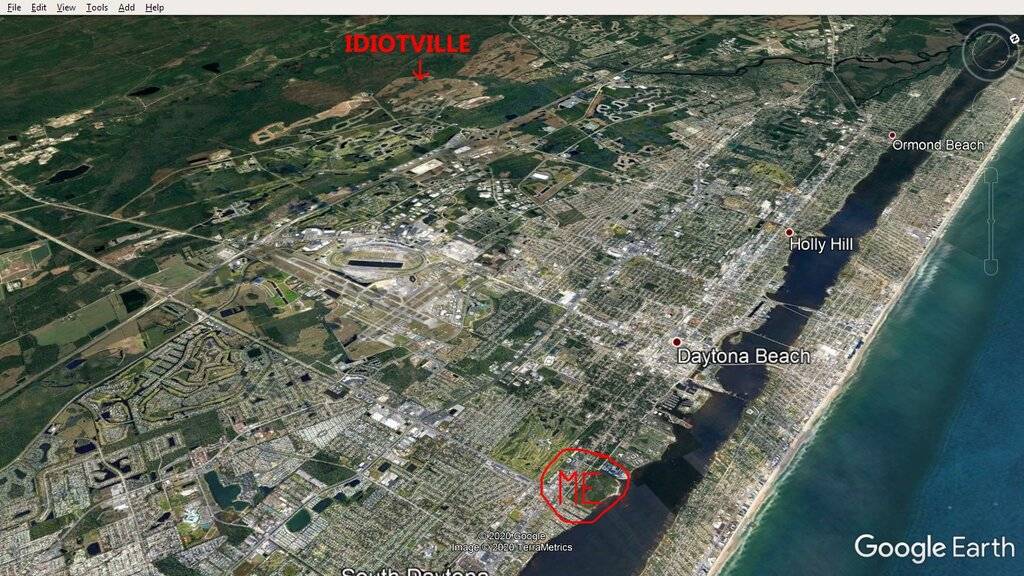This screenshot has width=1024, height=576.
Task: Select the Ormond Beach place marker
Action: tap(892, 135)
